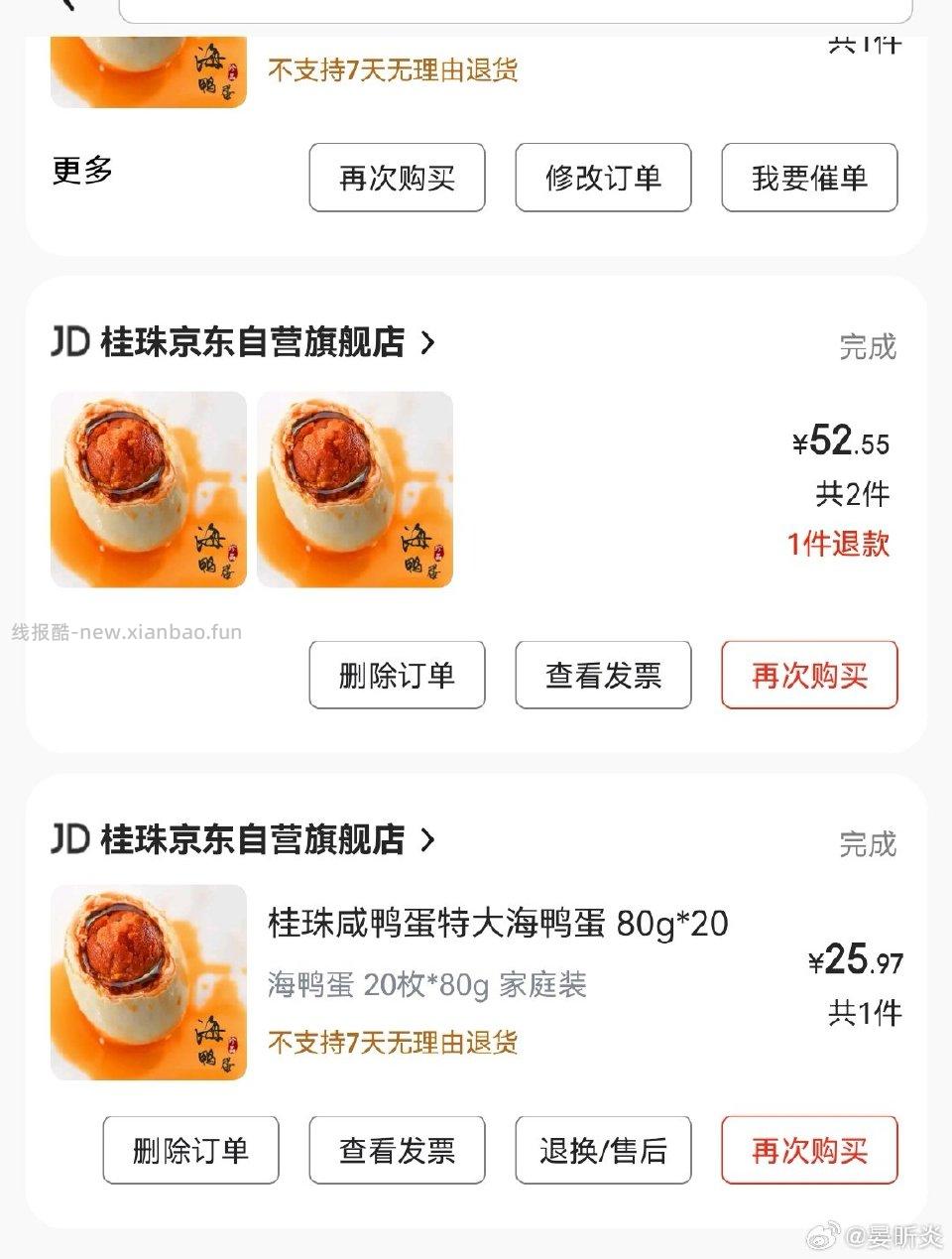This screenshot has height=1259, width=952.
Task: Click the red 再次购买 on bottom order
Action: pyautogui.click(x=808, y=1150)
